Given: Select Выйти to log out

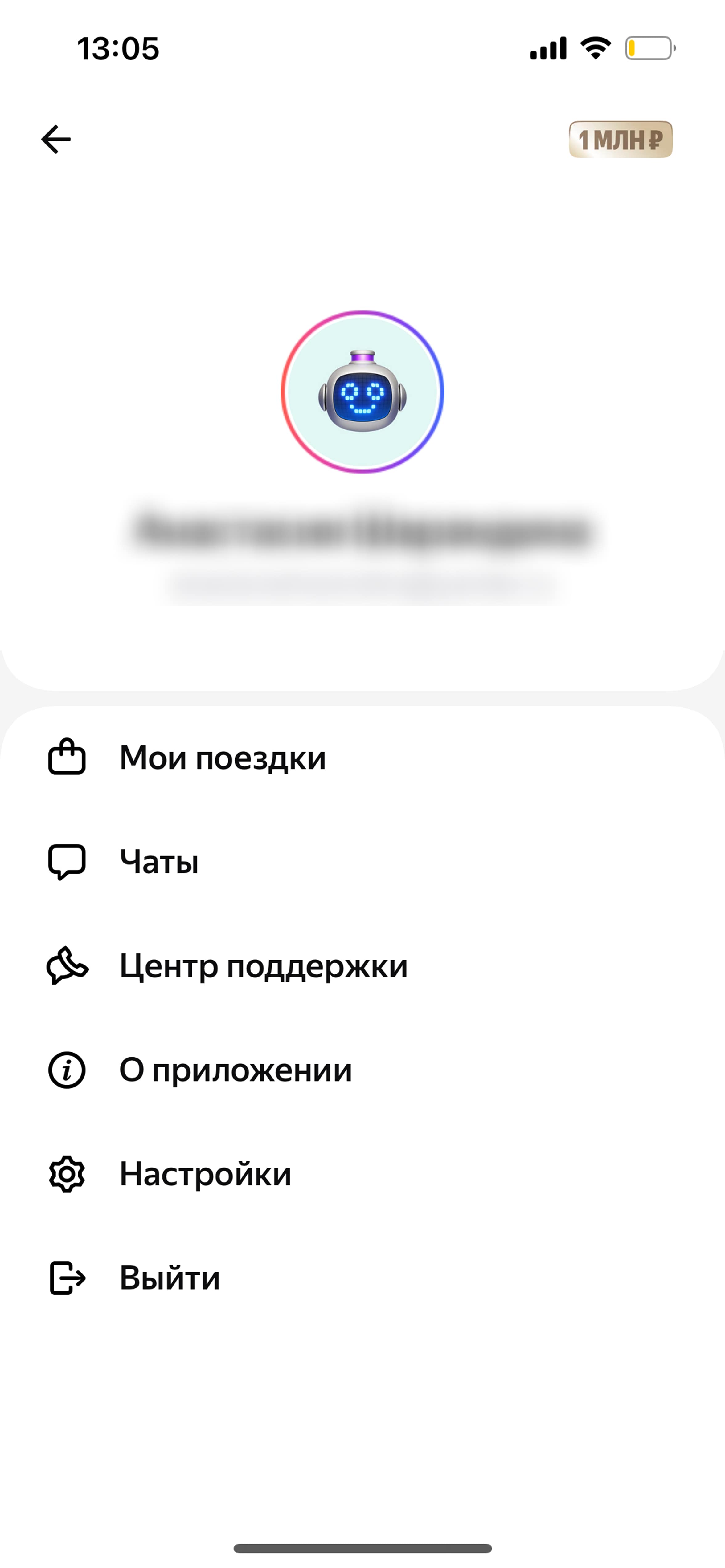Looking at the screenshot, I should click(x=169, y=1278).
